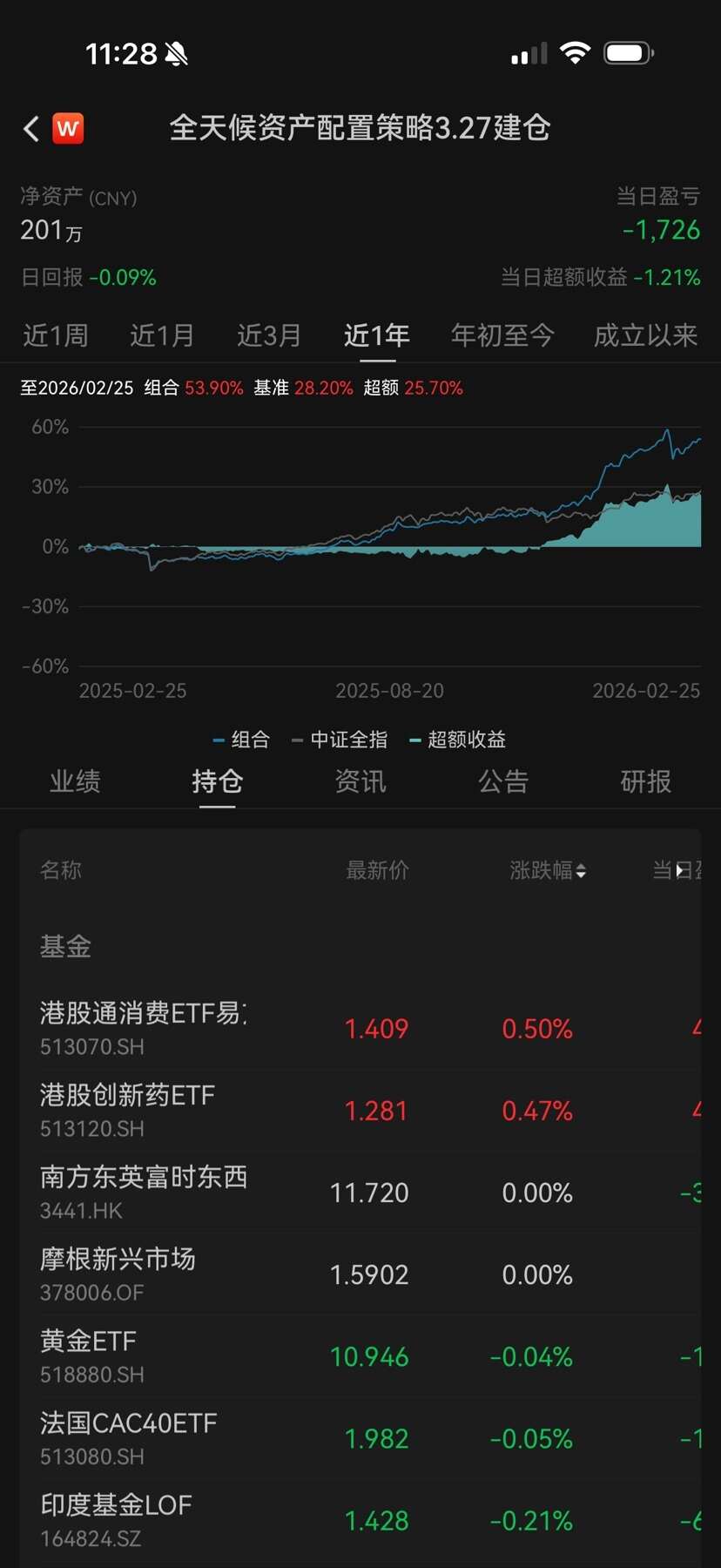View 南方东英富时东西 3441.HK
This screenshot has height=1568, width=721.
pyautogui.click(x=144, y=1192)
